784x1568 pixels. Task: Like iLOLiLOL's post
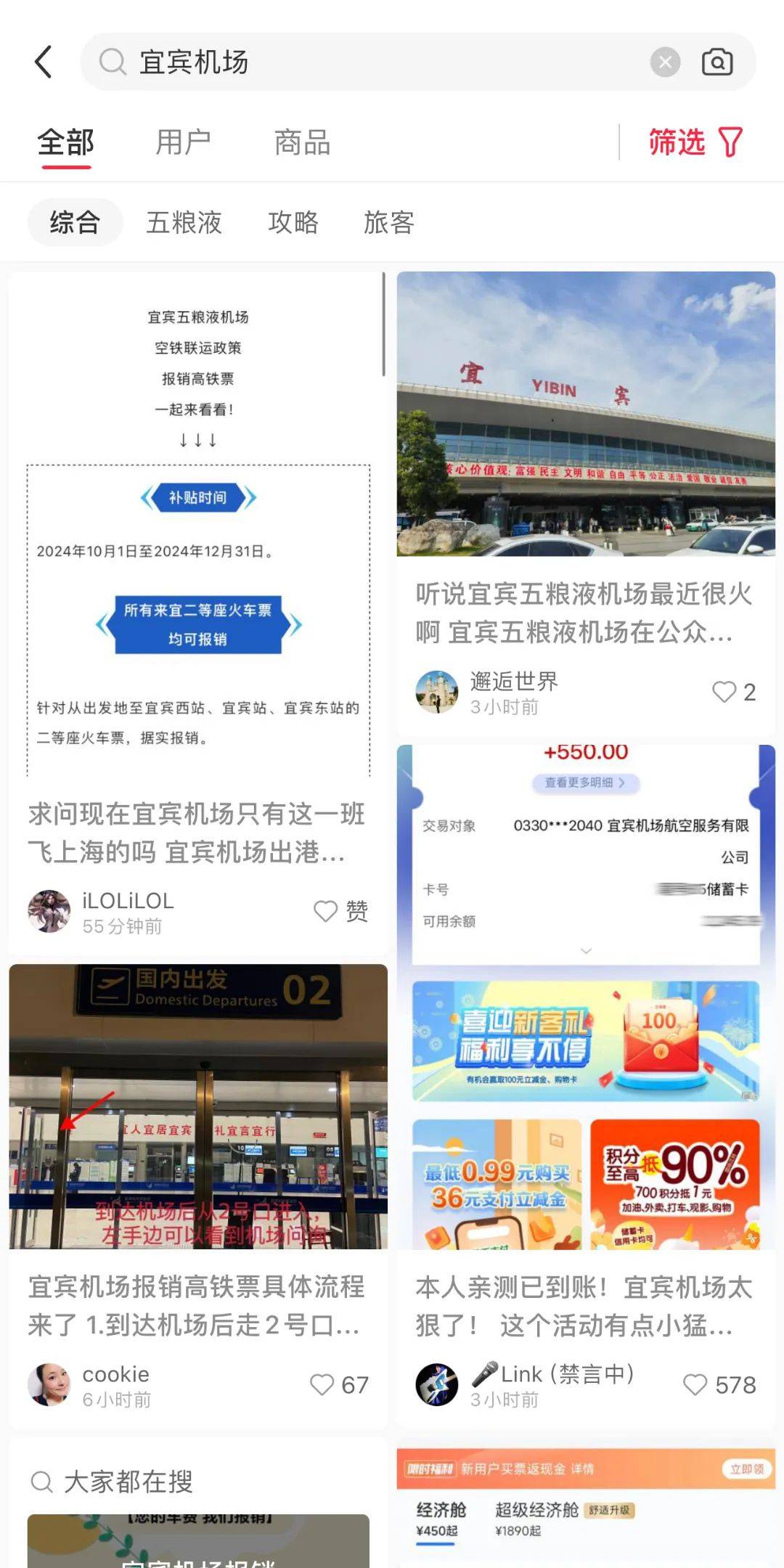(340, 911)
